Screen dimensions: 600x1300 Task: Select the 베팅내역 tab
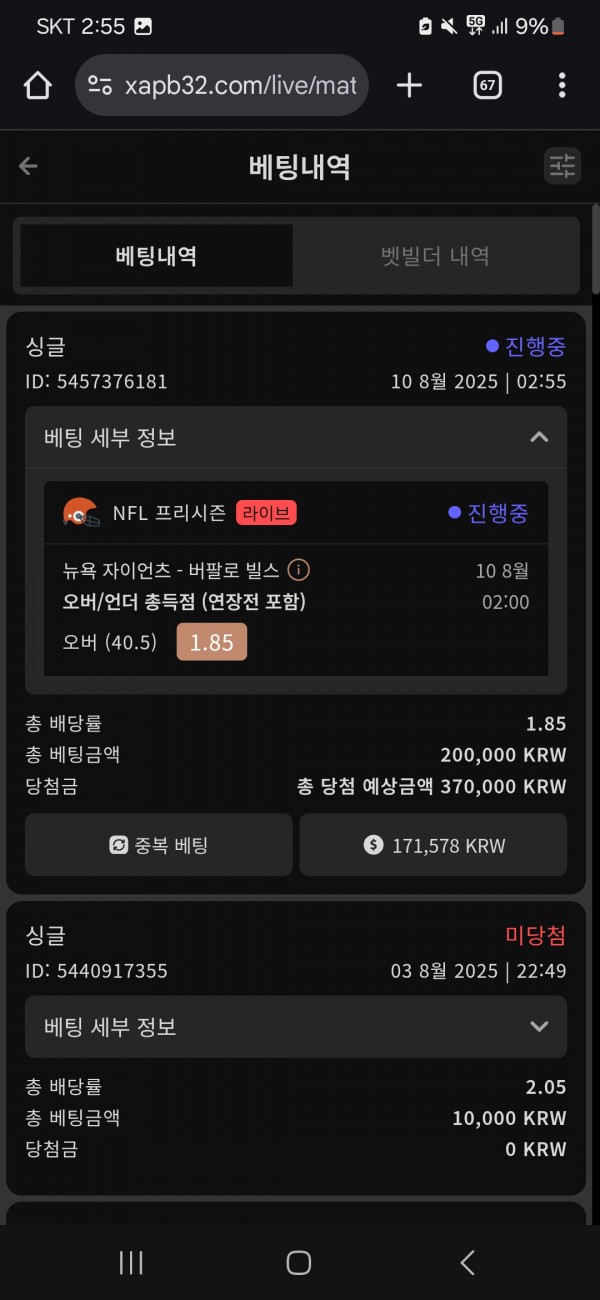(x=156, y=256)
